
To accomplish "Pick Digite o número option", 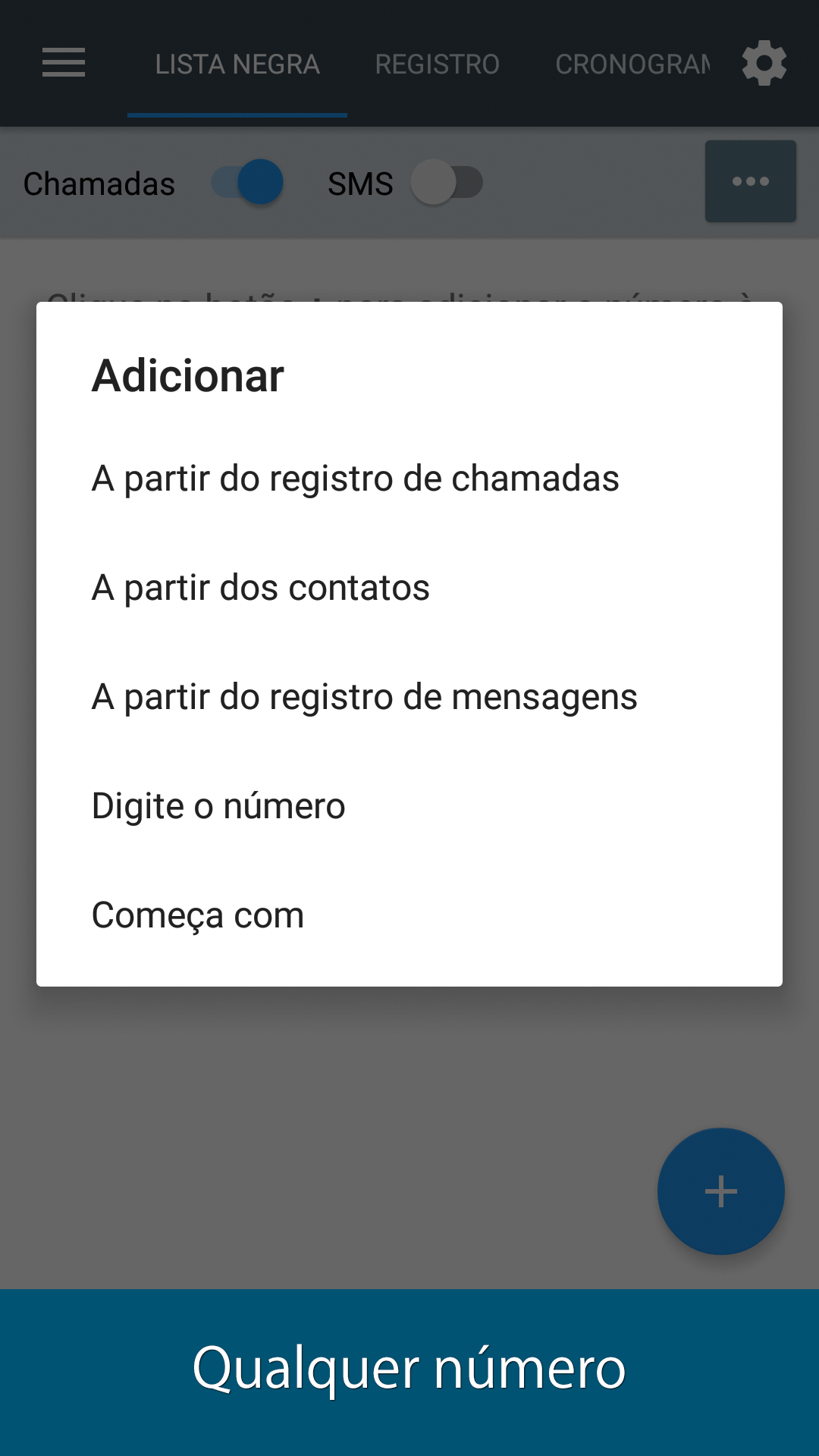I will (409, 806).
